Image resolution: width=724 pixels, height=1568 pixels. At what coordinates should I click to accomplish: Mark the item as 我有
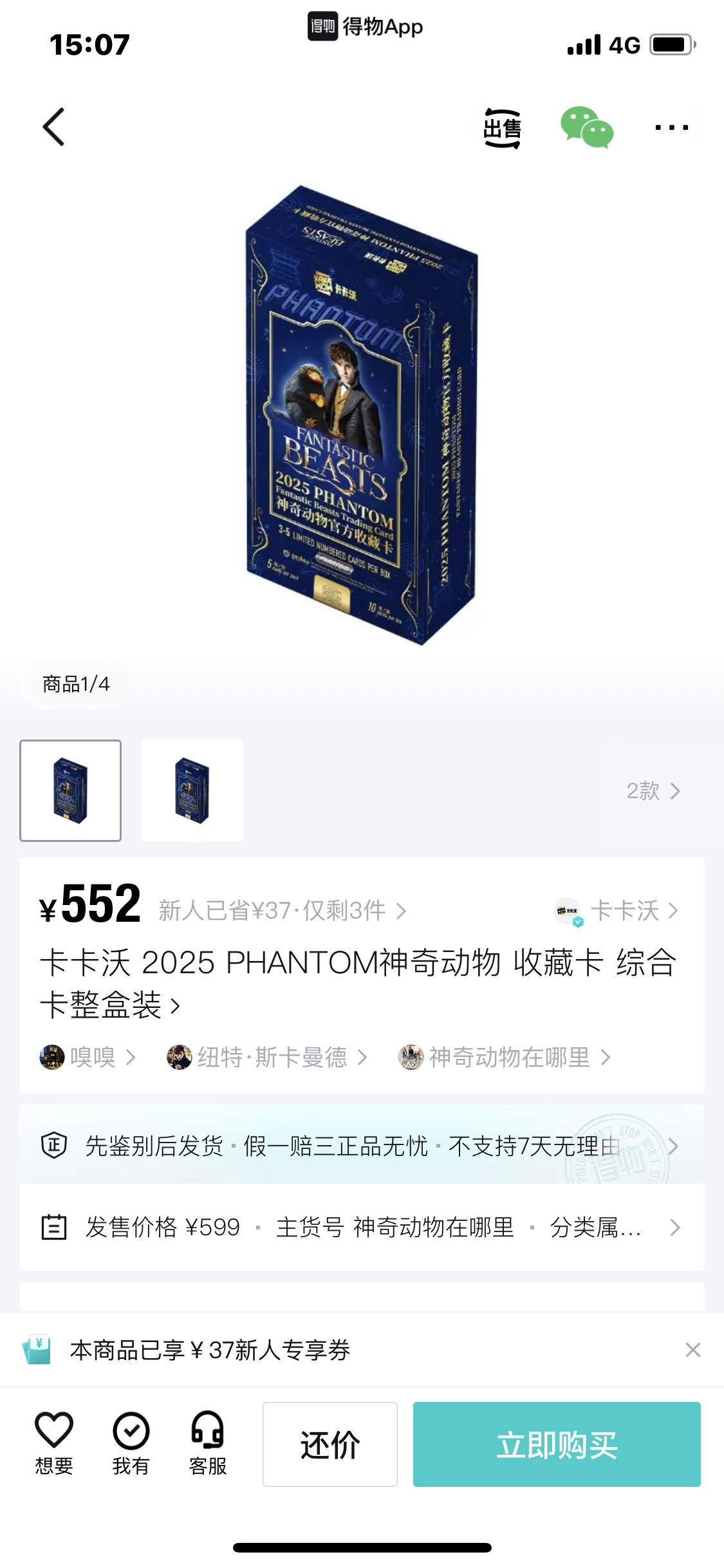point(131,1443)
